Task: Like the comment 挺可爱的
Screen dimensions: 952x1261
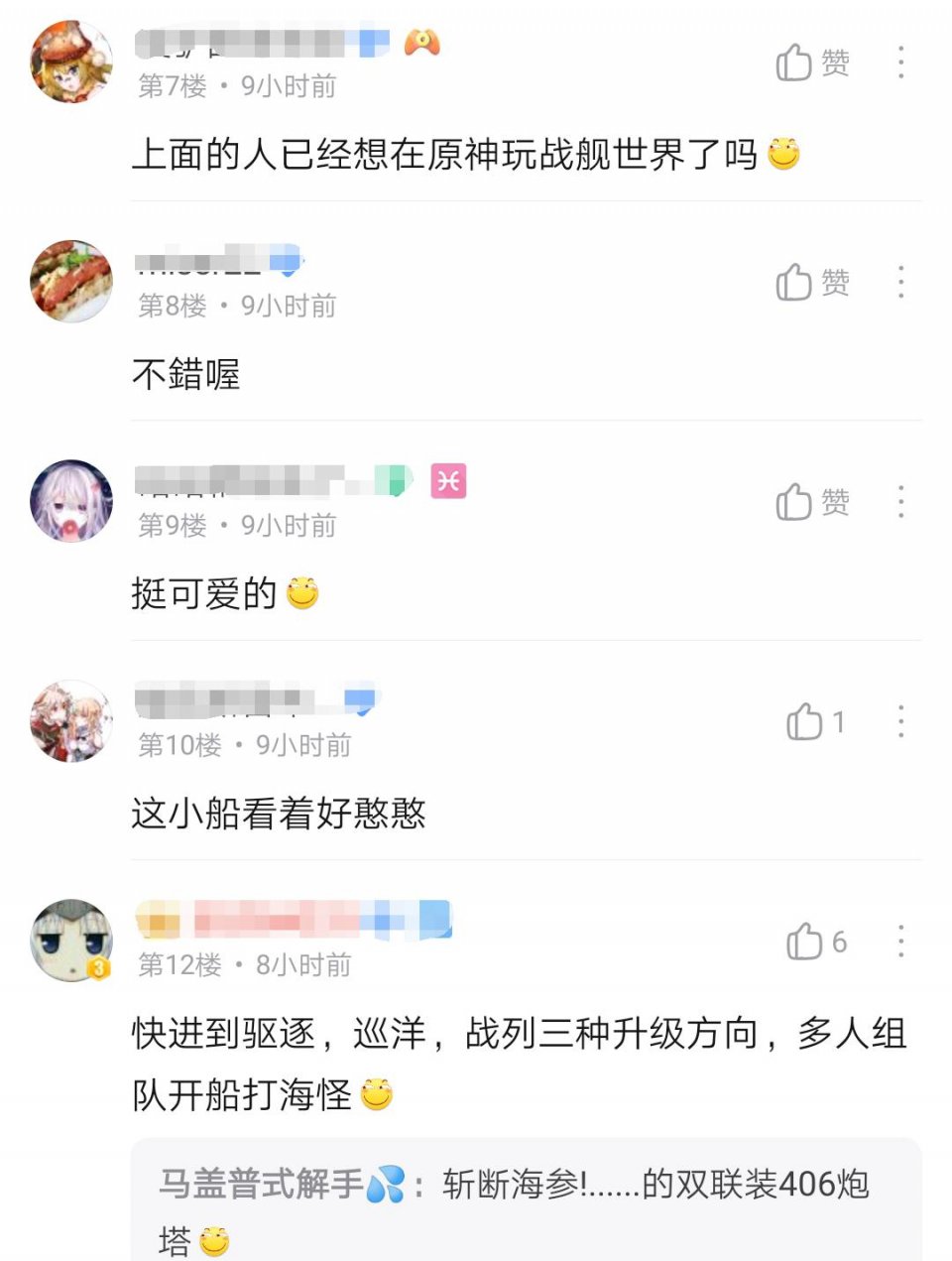Action: coord(811,502)
